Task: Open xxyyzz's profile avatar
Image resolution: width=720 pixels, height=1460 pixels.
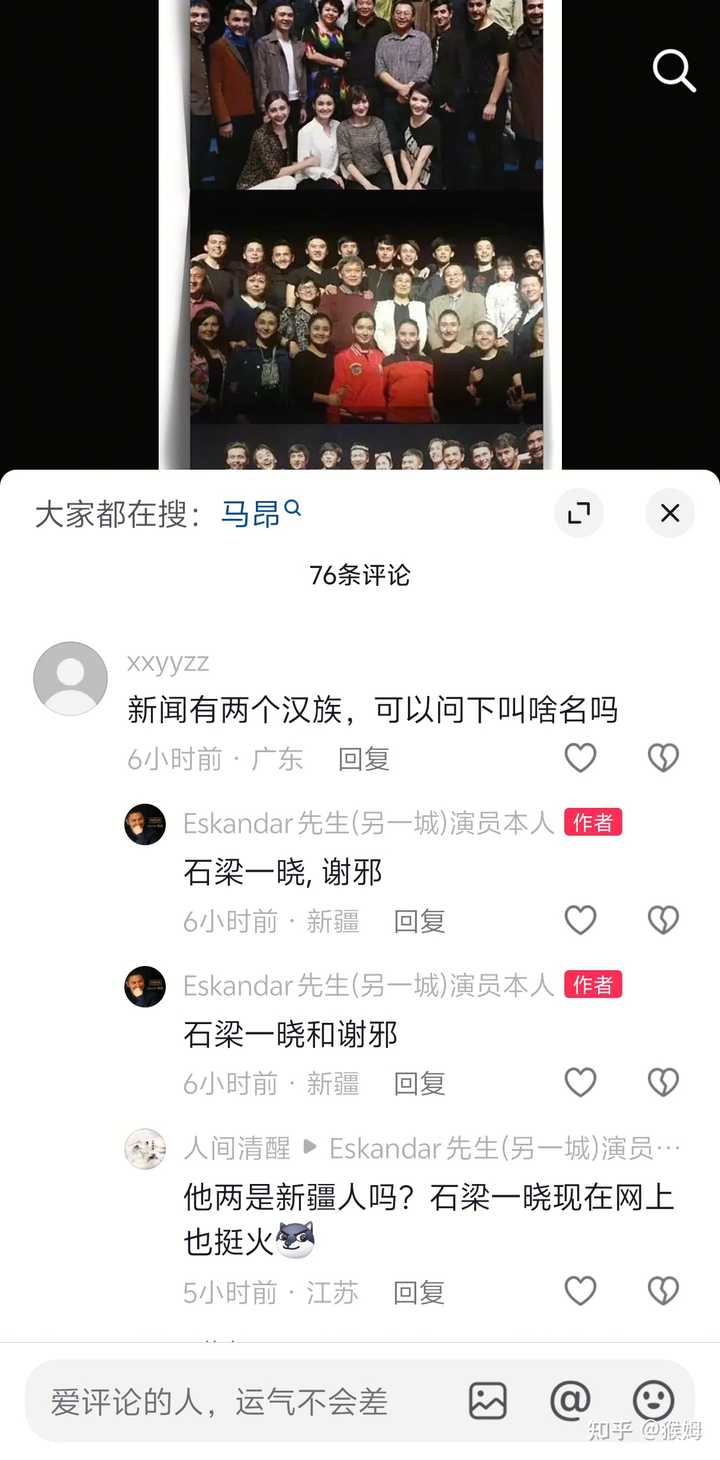Action: pyautogui.click(x=70, y=679)
